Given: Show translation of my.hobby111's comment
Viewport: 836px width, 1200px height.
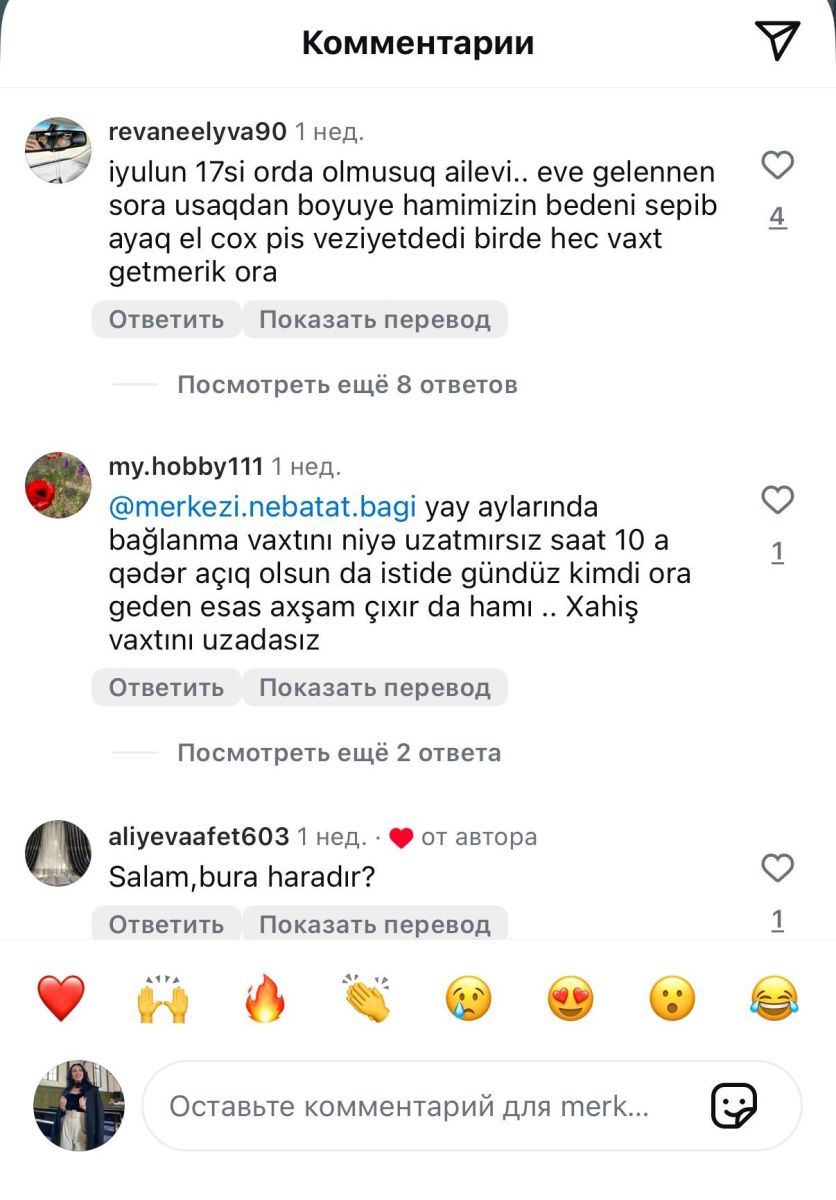Looking at the screenshot, I should tap(374, 688).
